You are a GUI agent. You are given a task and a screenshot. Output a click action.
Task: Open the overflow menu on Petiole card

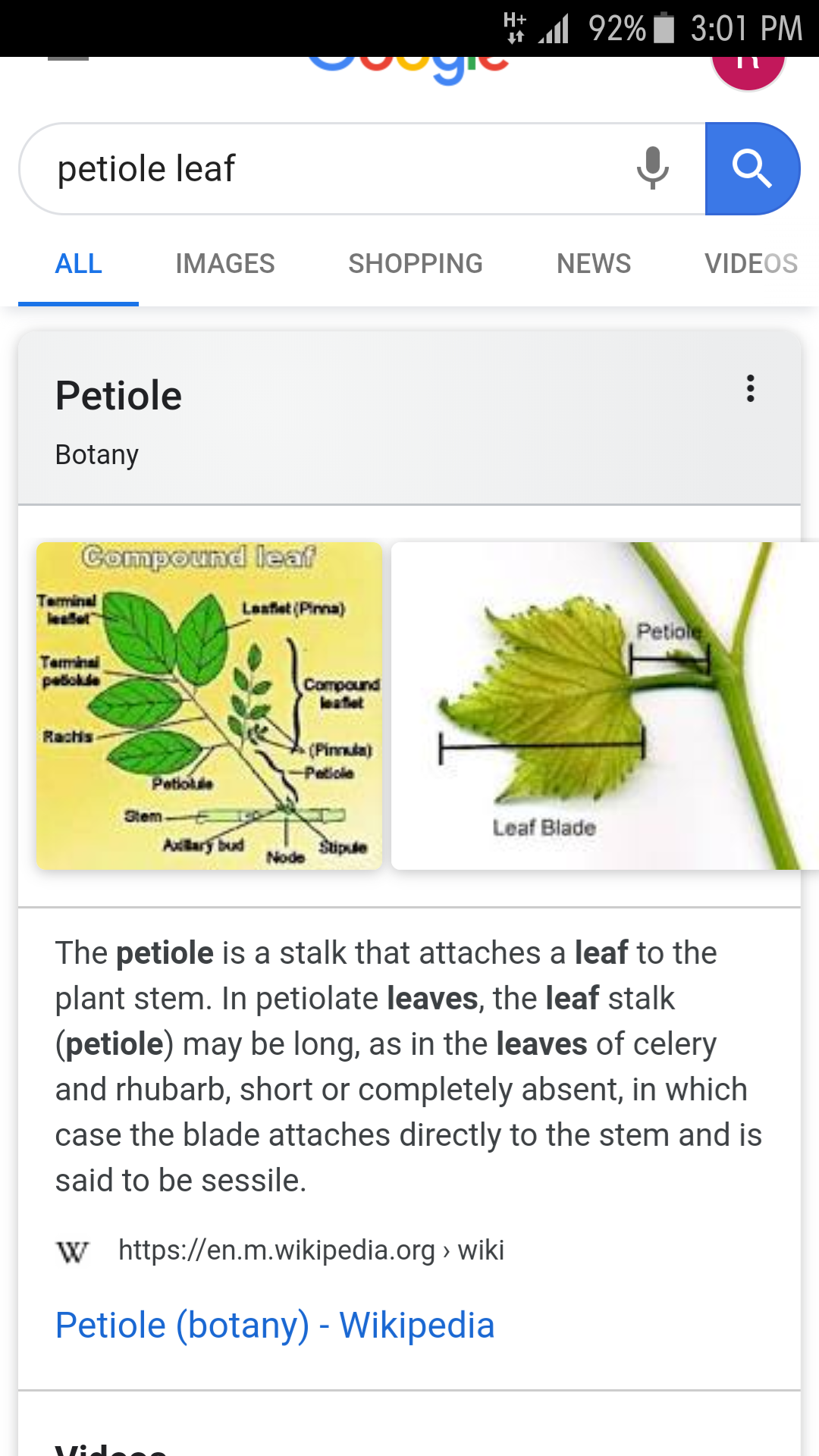[750, 388]
